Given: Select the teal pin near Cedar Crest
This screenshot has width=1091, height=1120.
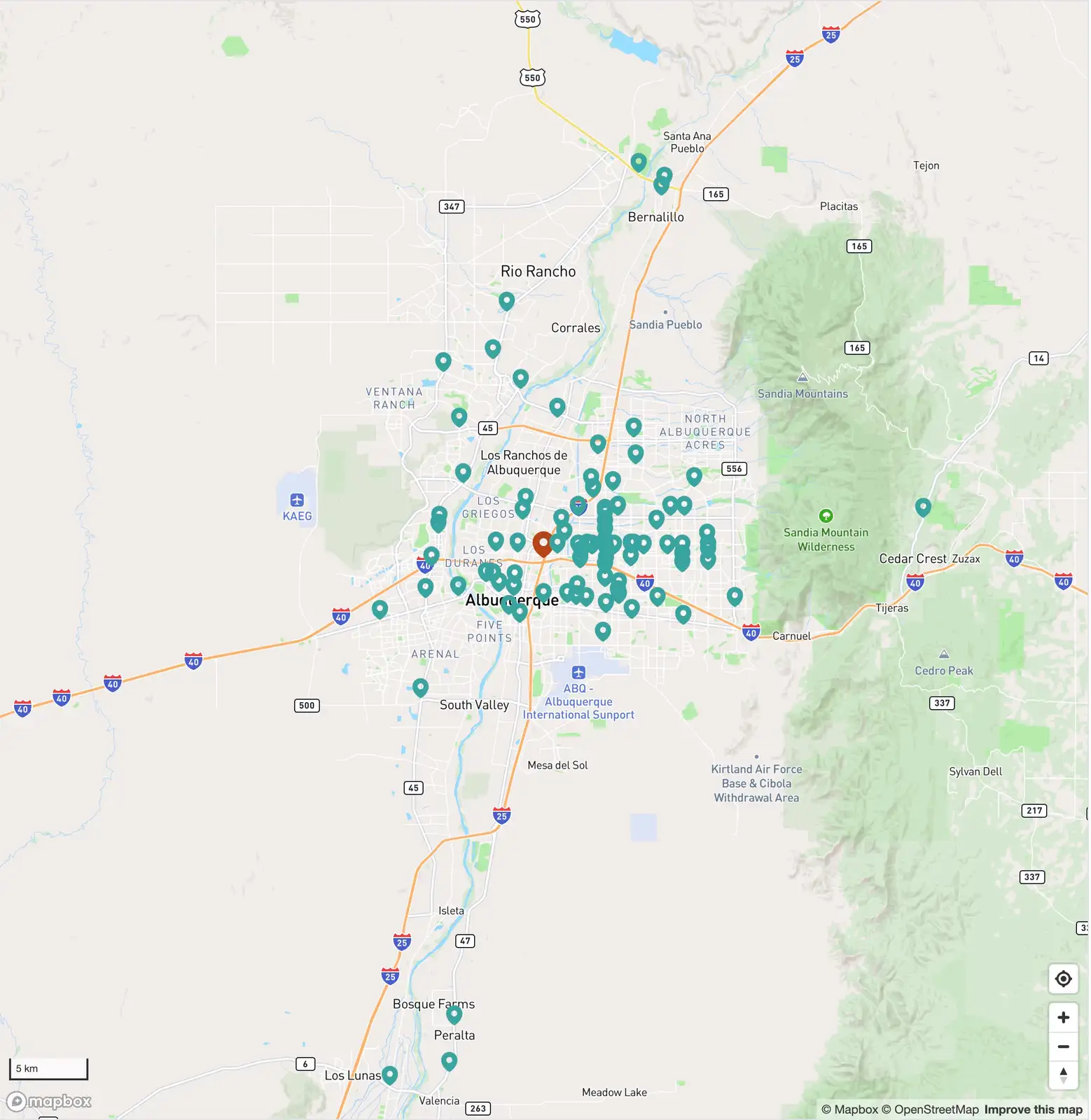Looking at the screenshot, I should click(923, 506).
